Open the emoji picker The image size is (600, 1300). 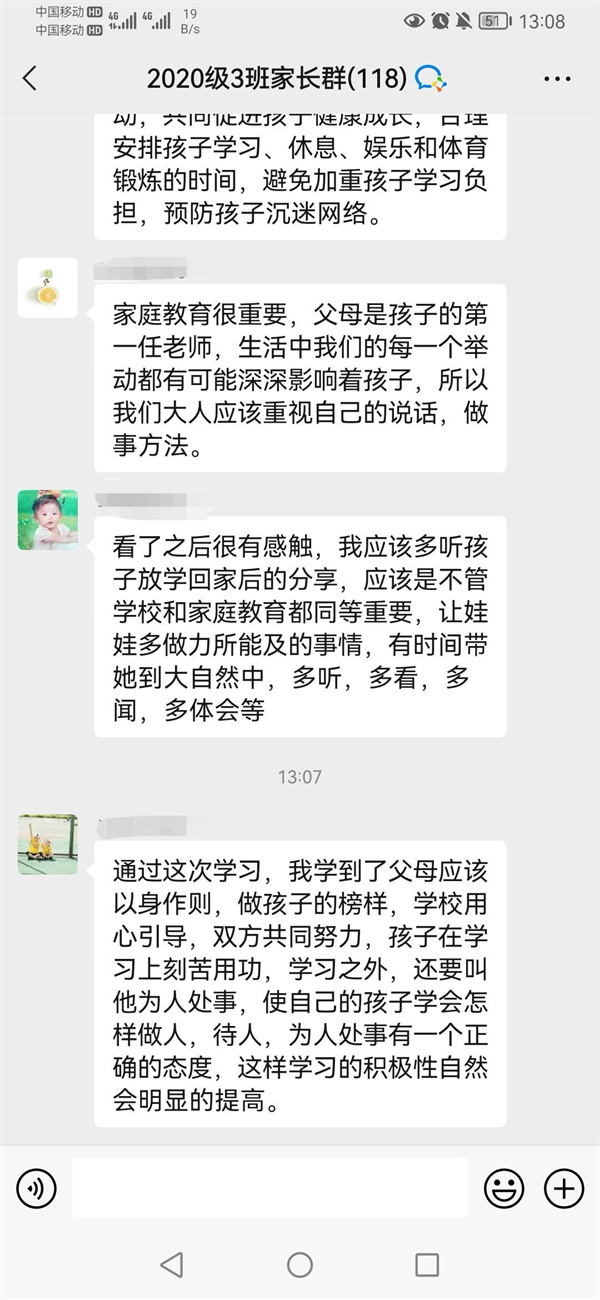pyautogui.click(x=504, y=1188)
